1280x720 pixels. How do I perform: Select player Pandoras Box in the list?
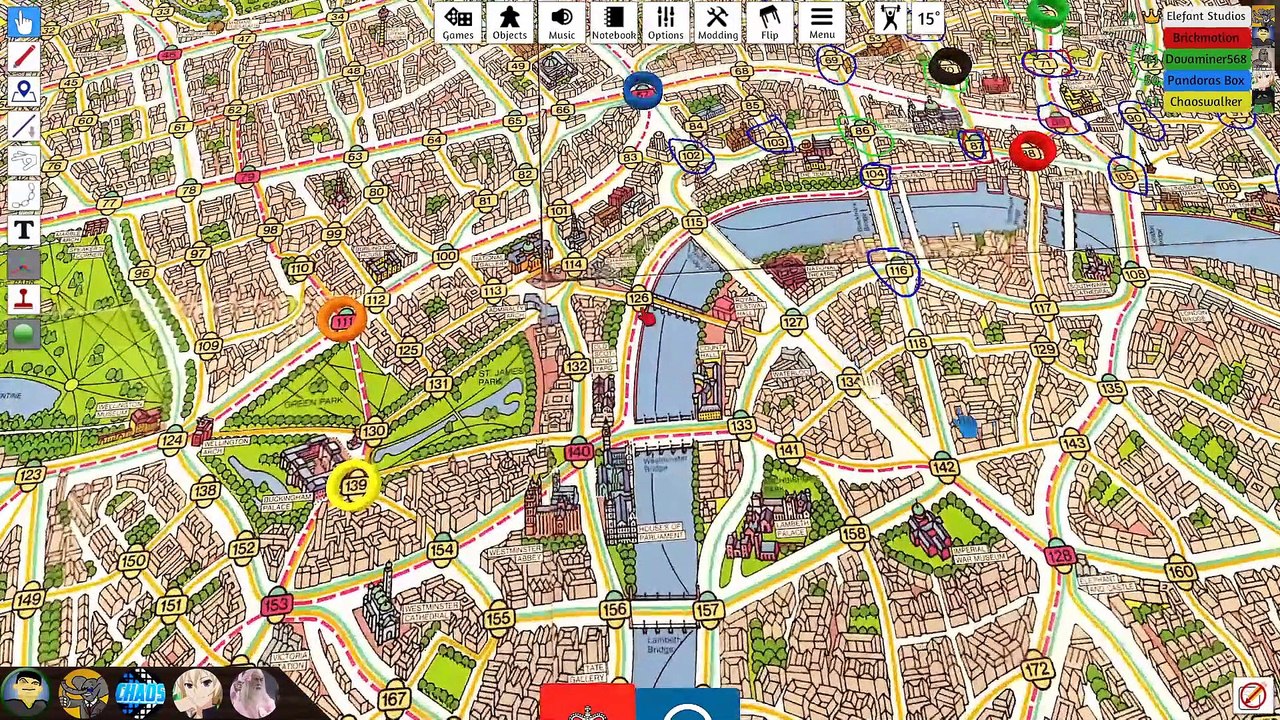(x=1205, y=81)
